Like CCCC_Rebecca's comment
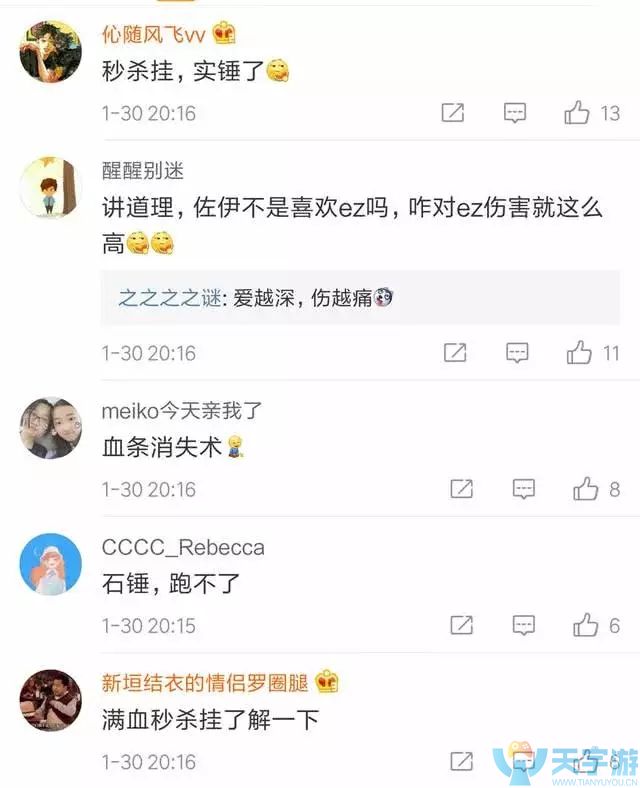 click(586, 625)
